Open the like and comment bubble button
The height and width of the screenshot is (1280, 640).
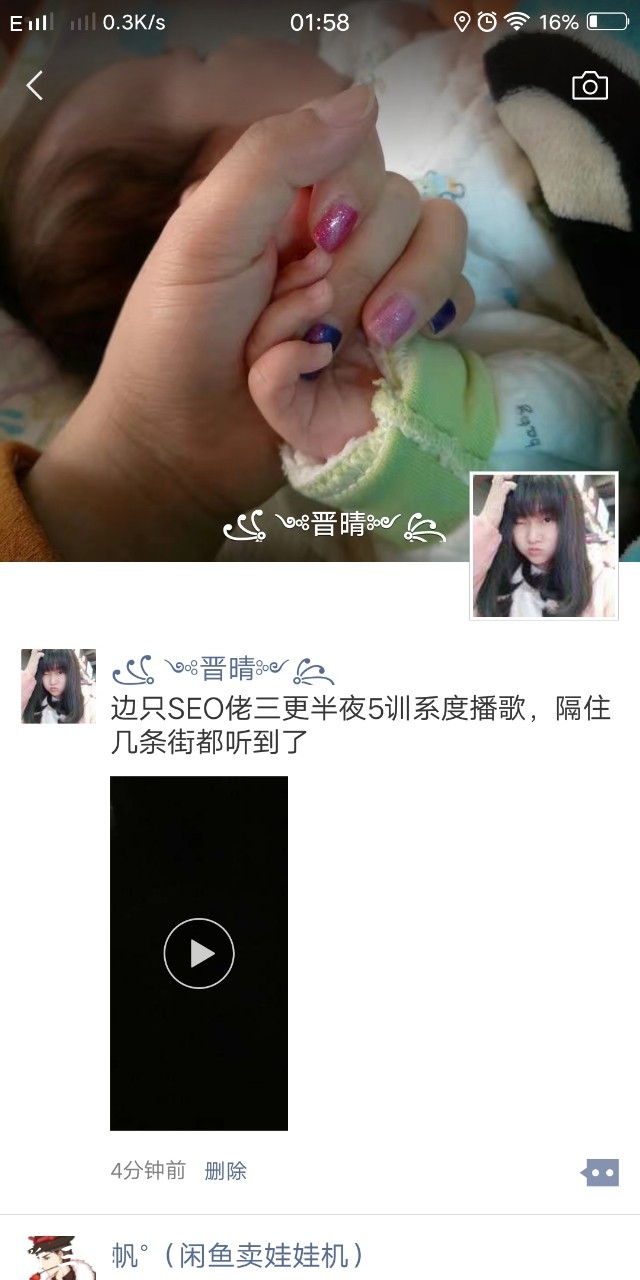(x=600, y=1172)
